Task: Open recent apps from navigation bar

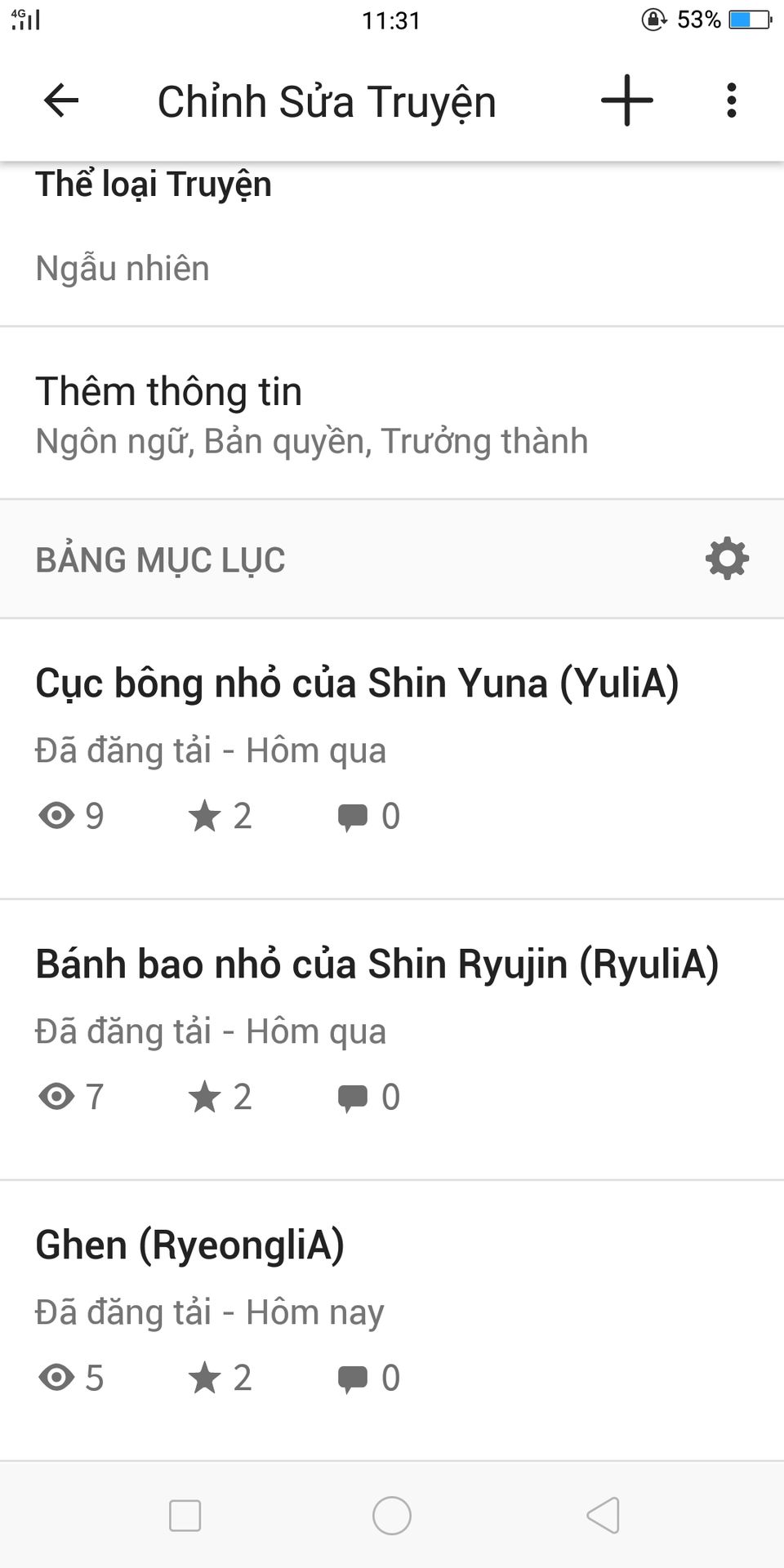Action: [185, 1516]
